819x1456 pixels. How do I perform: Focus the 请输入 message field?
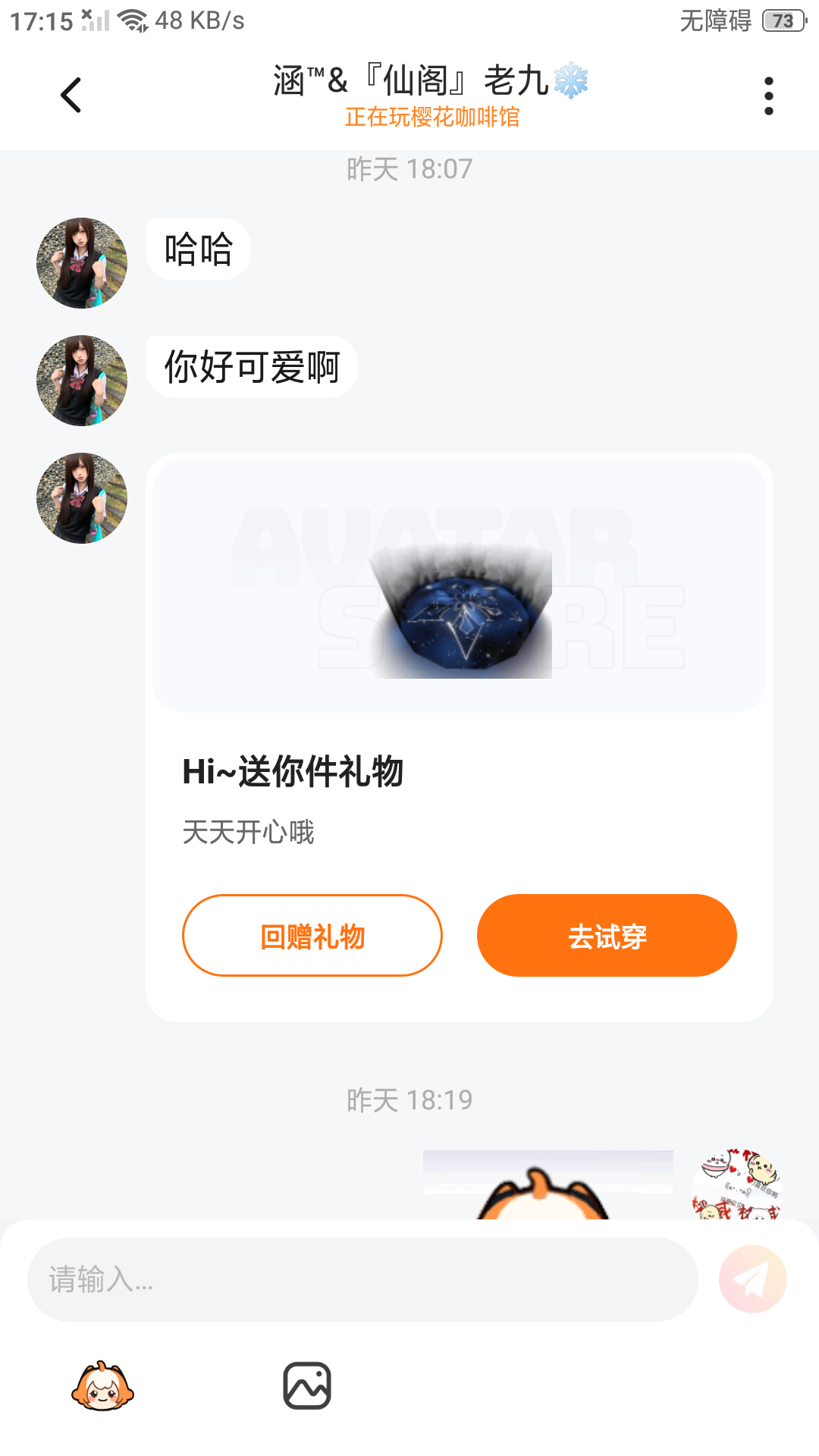(362, 1280)
